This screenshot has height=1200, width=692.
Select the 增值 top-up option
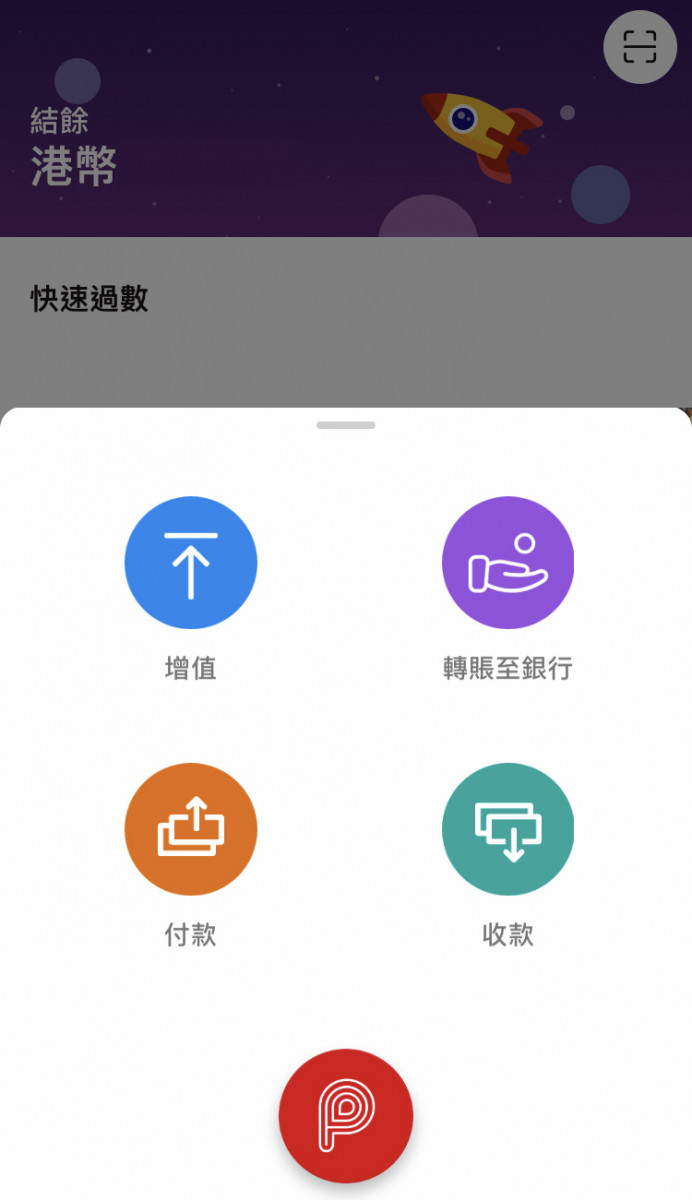point(191,563)
